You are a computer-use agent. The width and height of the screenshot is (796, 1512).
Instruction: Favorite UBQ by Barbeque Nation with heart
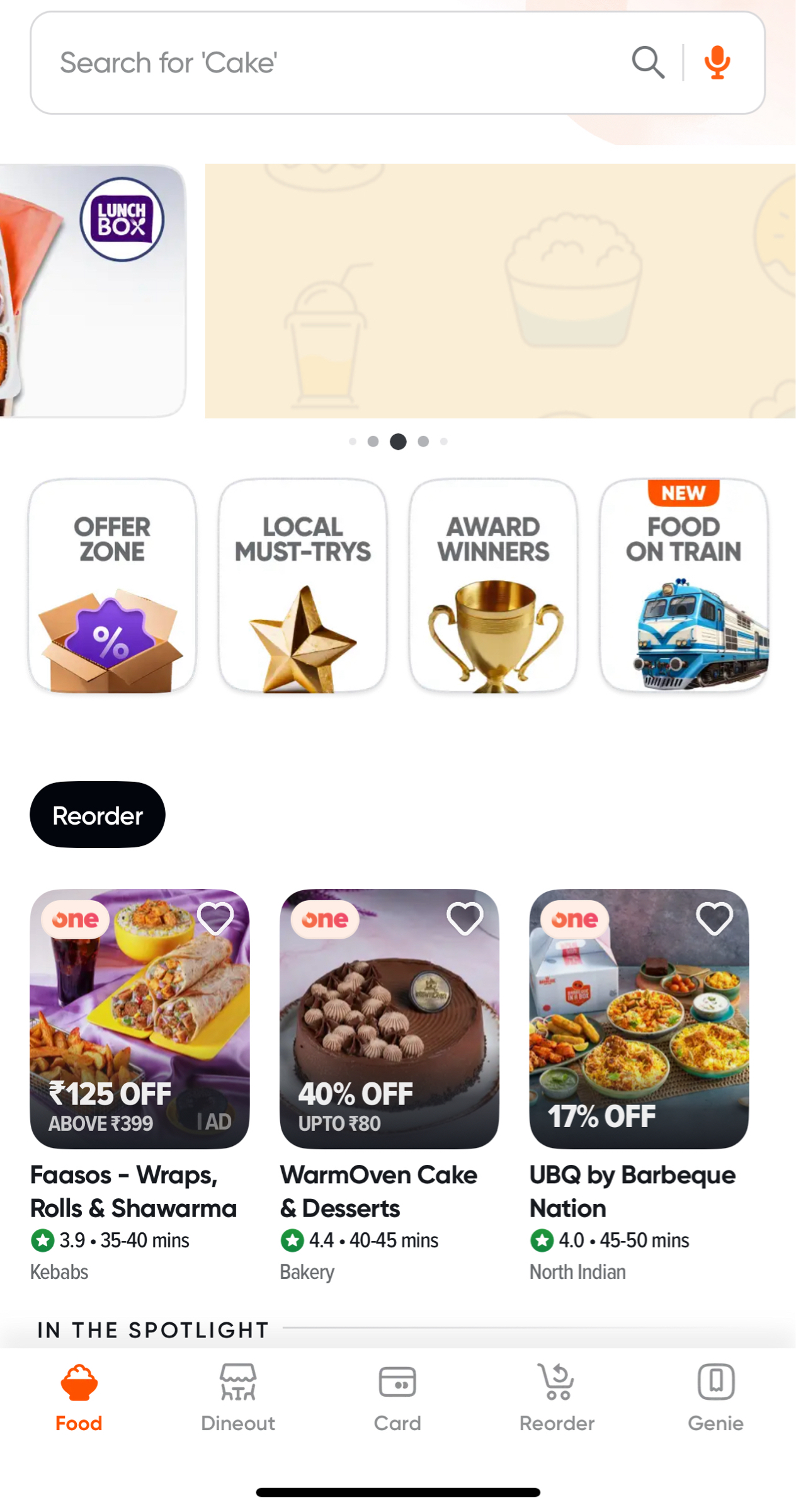pos(714,919)
